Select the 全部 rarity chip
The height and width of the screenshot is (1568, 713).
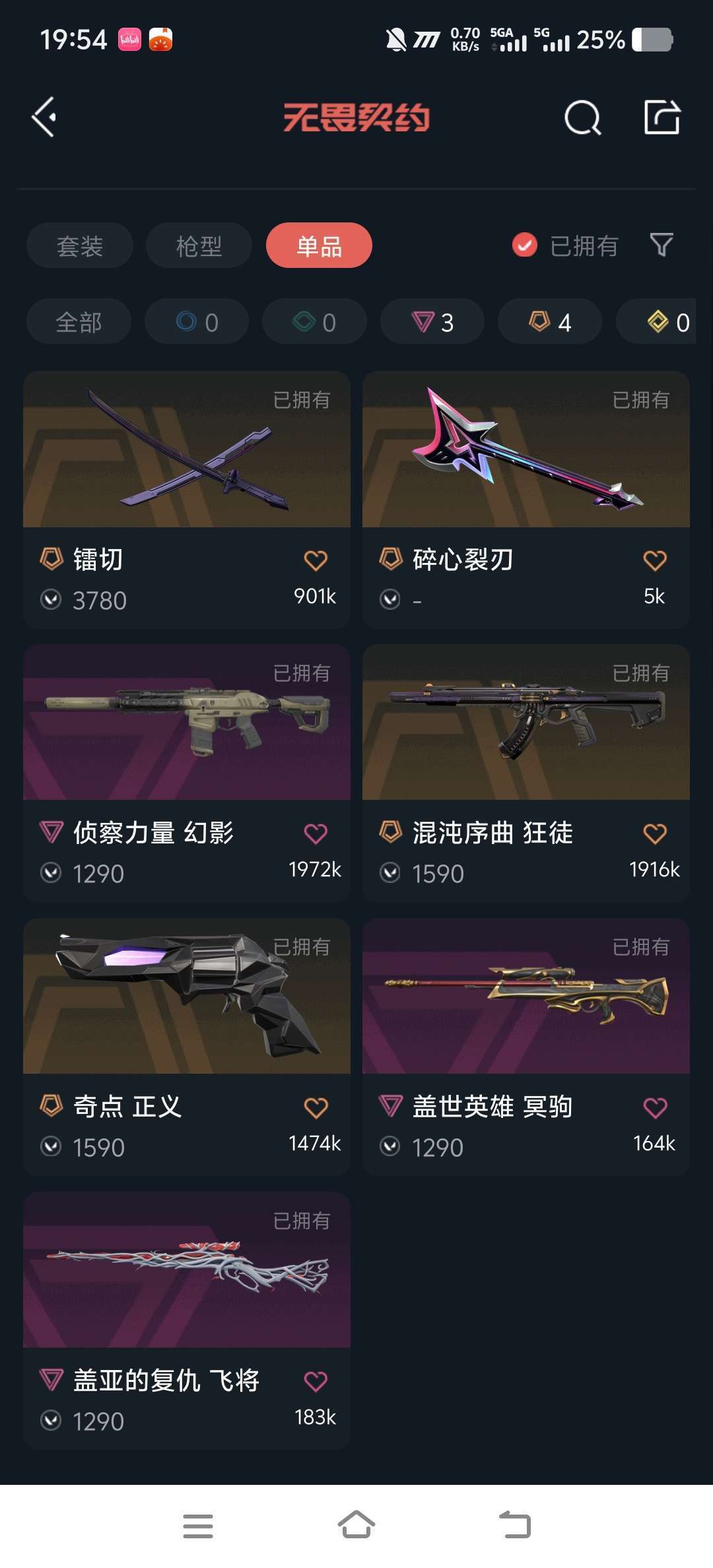pyautogui.click(x=79, y=322)
